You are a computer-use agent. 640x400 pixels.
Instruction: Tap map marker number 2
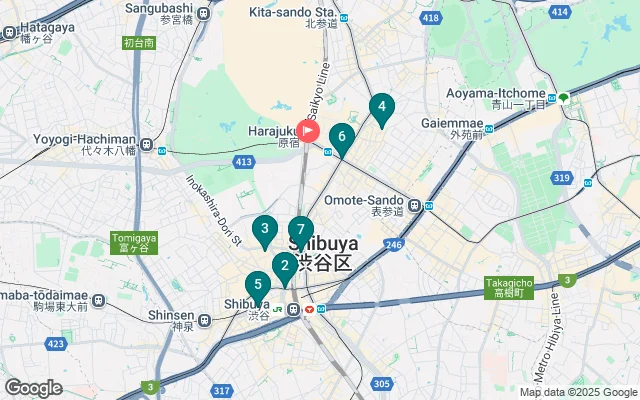coord(285,267)
